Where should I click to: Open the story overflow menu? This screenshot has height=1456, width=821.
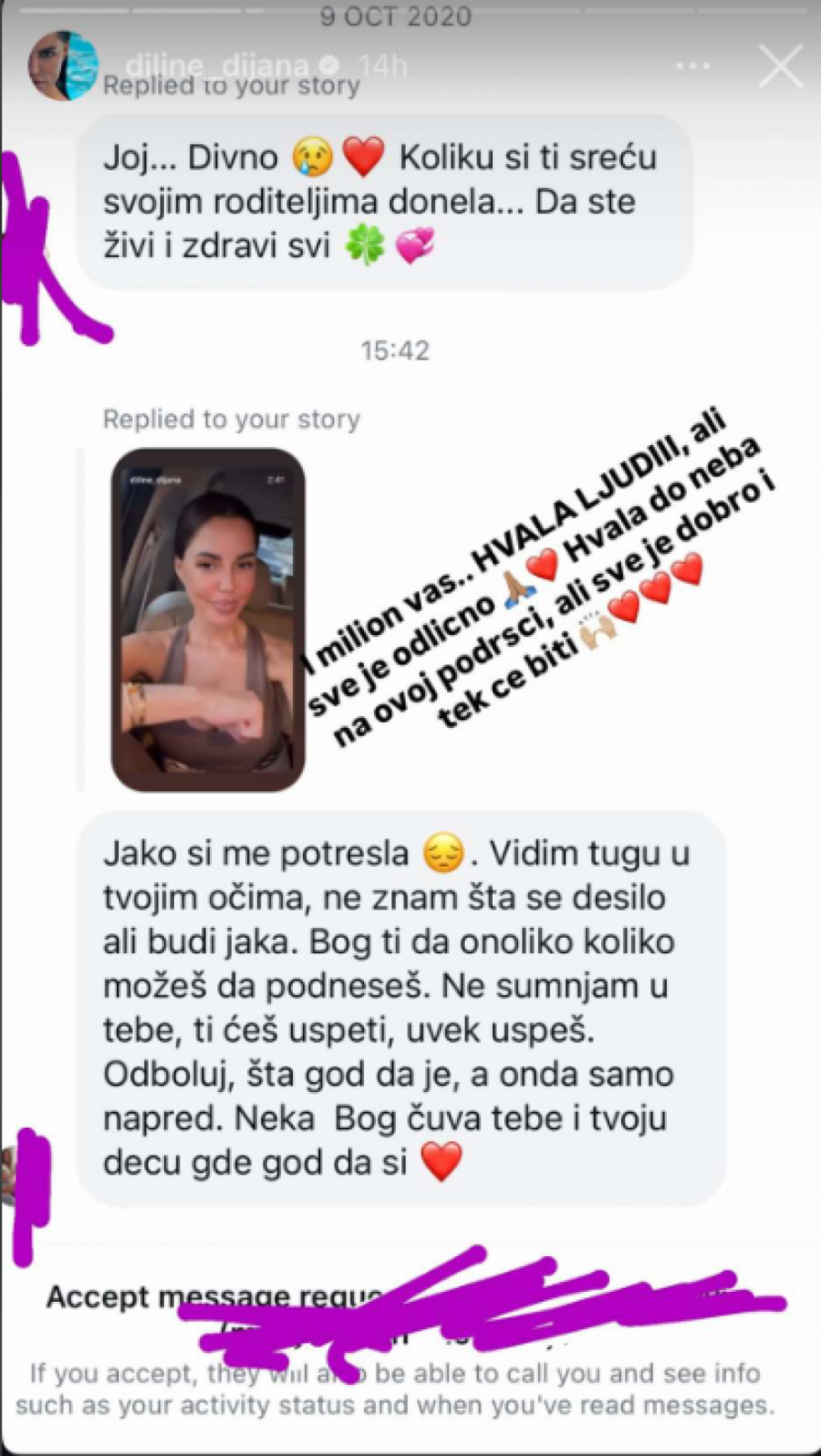point(693,67)
